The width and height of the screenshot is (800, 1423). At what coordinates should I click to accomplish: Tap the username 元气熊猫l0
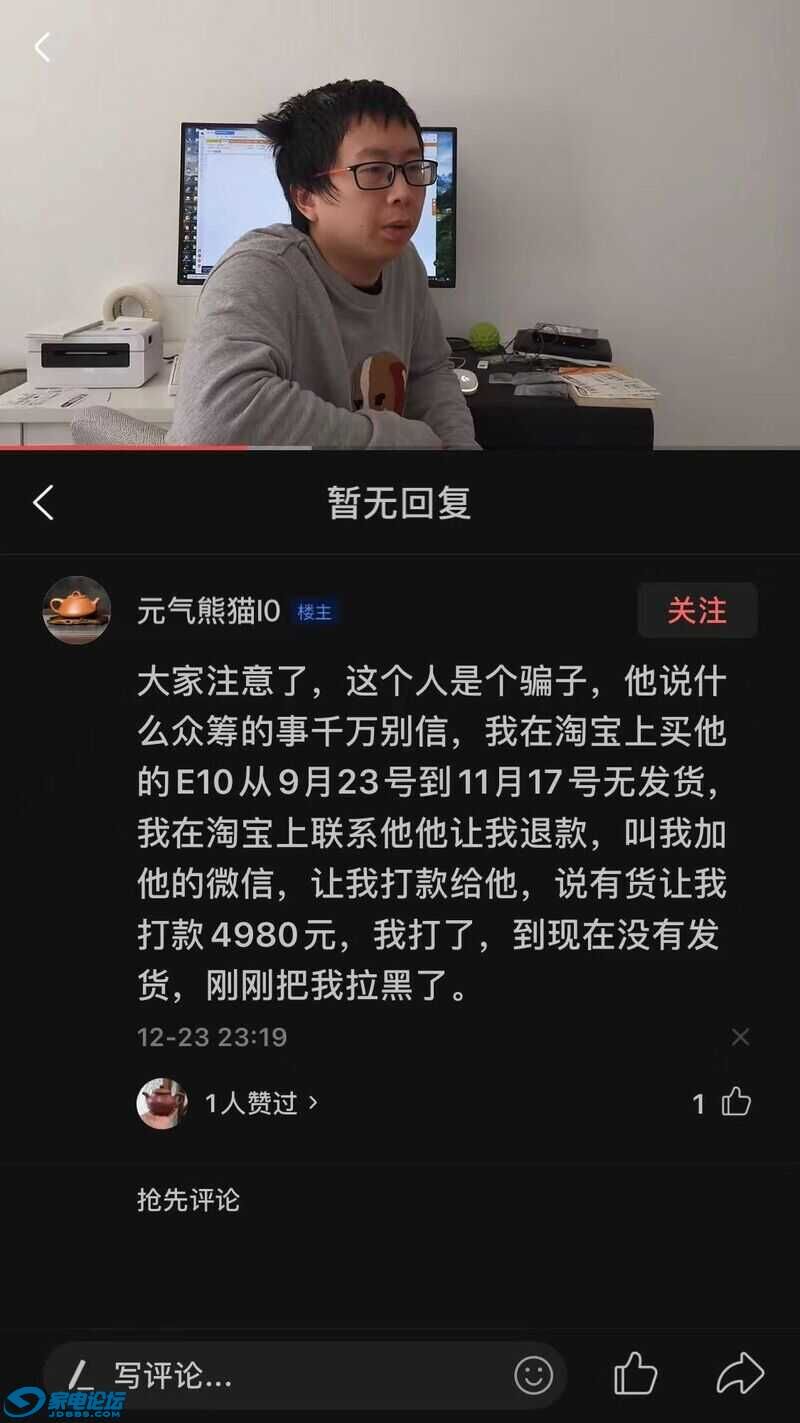click(205, 608)
